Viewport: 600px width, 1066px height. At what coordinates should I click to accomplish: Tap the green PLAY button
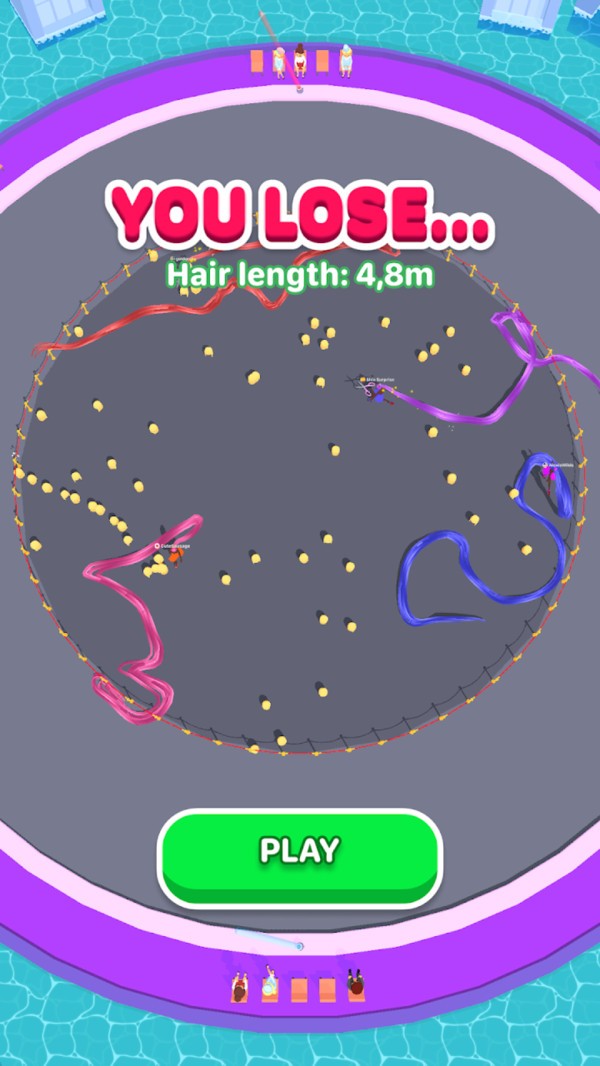pyautogui.click(x=299, y=853)
